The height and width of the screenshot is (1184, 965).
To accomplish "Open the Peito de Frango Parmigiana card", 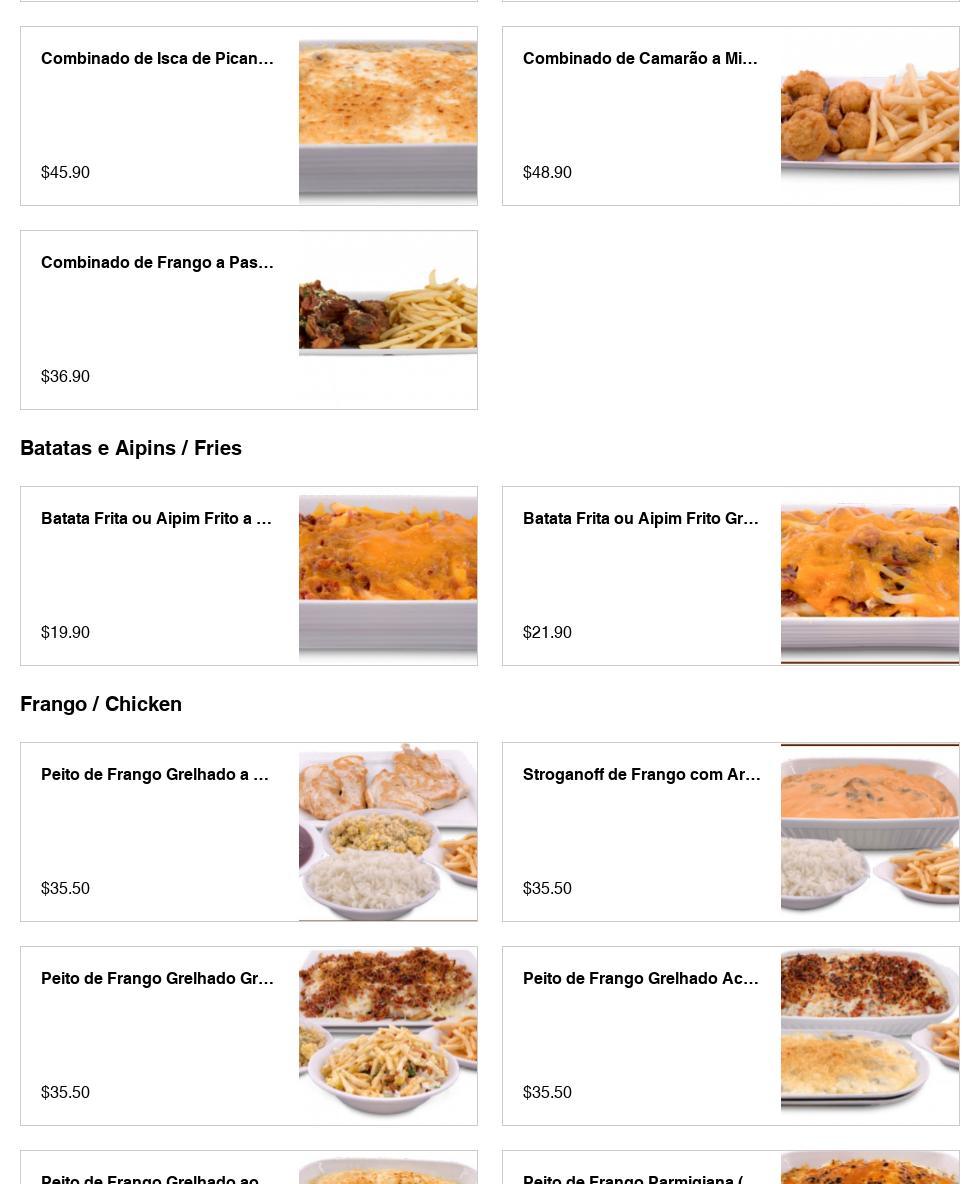I will (730, 1172).
